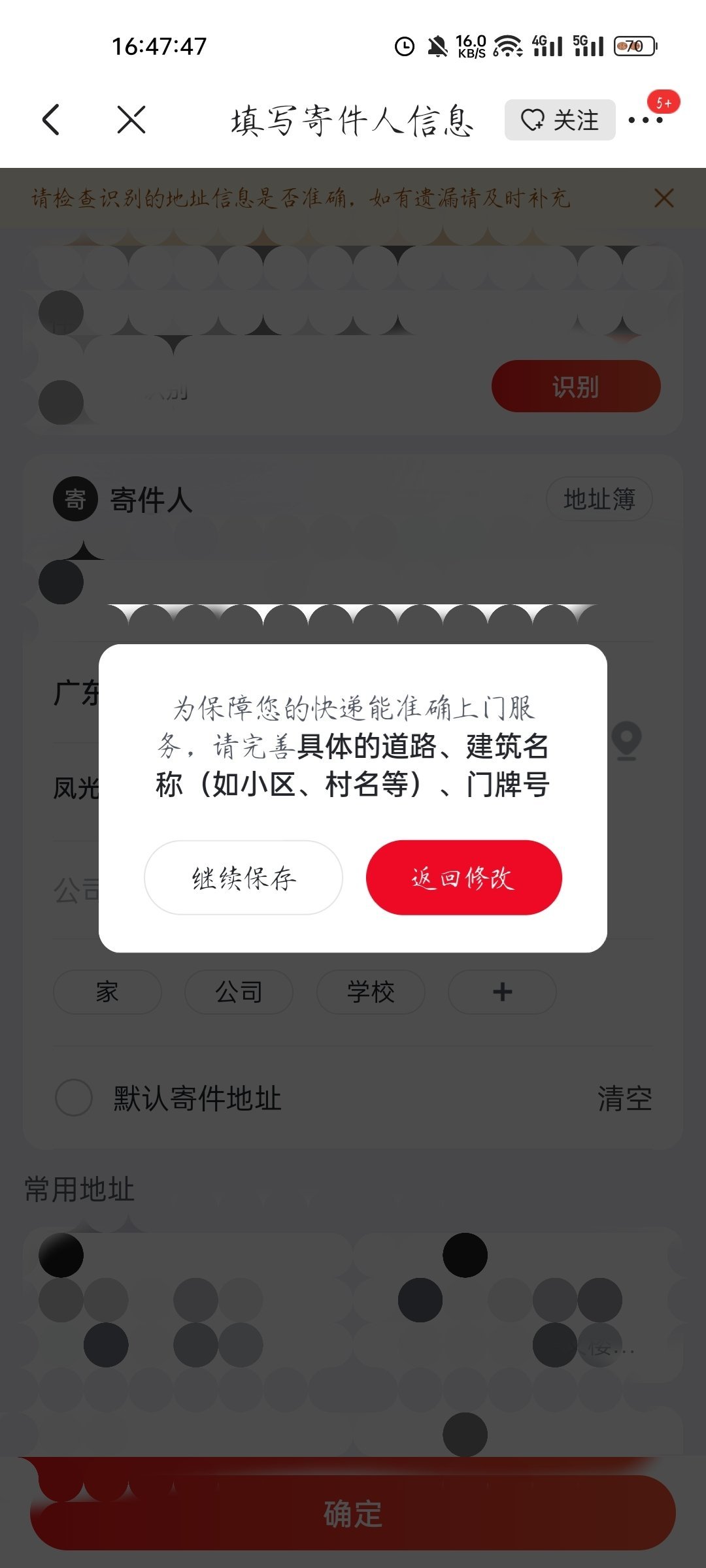
Task: Go back with the top-left arrow
Action: tap(51, 120)
